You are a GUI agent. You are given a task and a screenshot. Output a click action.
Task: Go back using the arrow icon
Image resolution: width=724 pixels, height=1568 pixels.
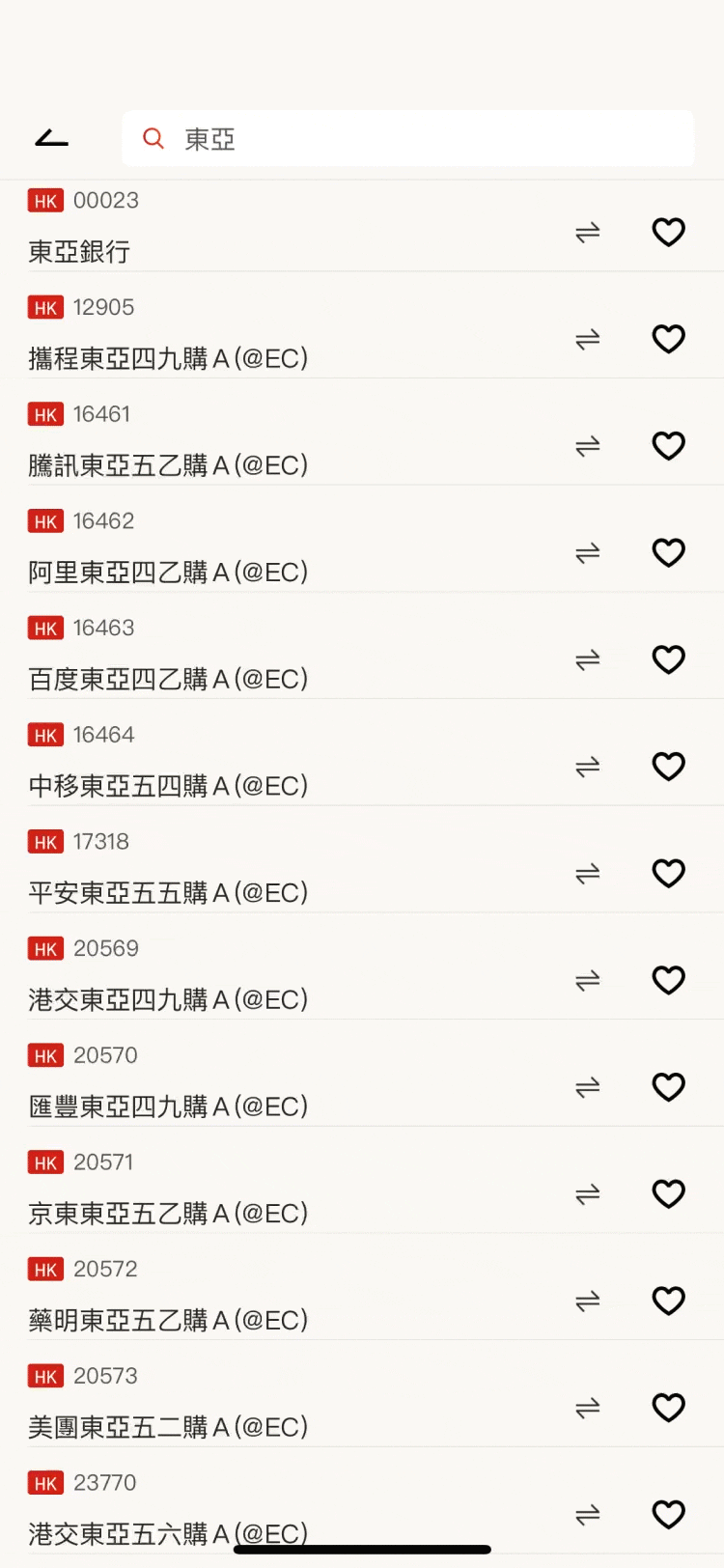coord(52,138)
